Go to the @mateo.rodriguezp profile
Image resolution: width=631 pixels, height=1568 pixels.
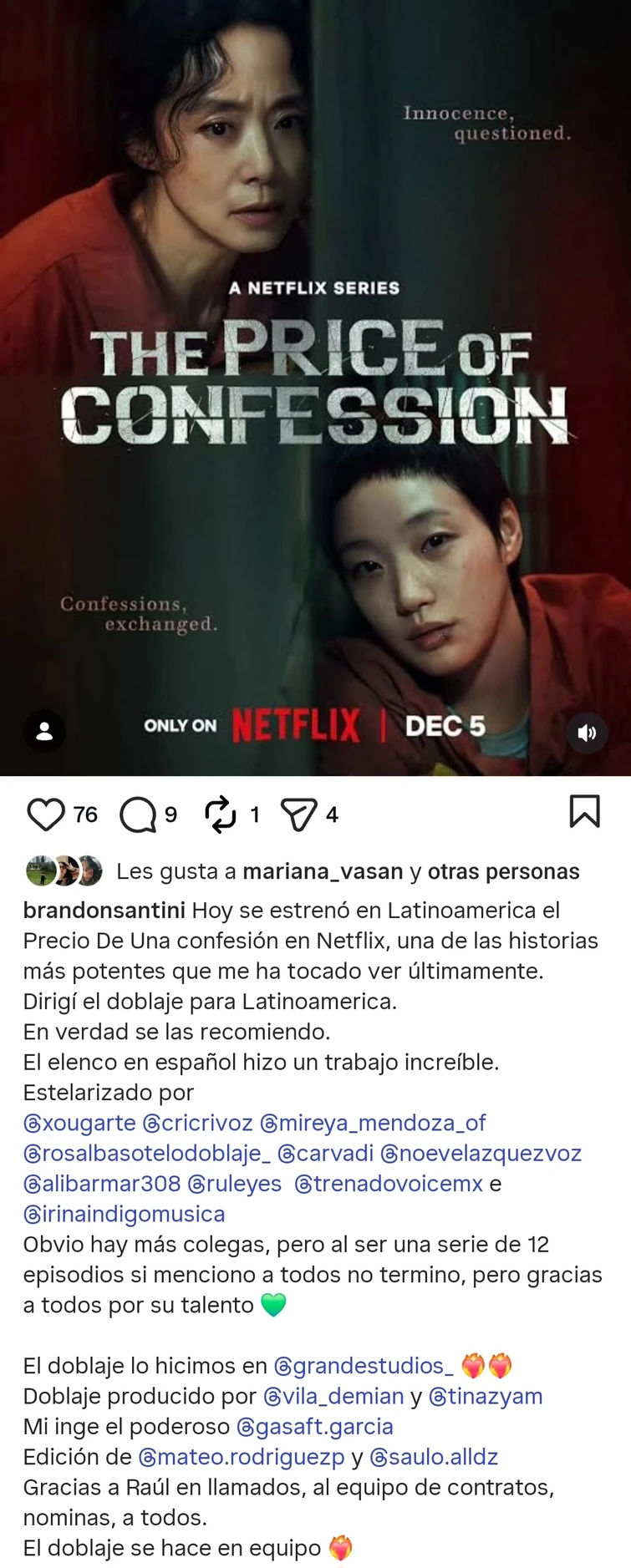(x=242, y=1457)
